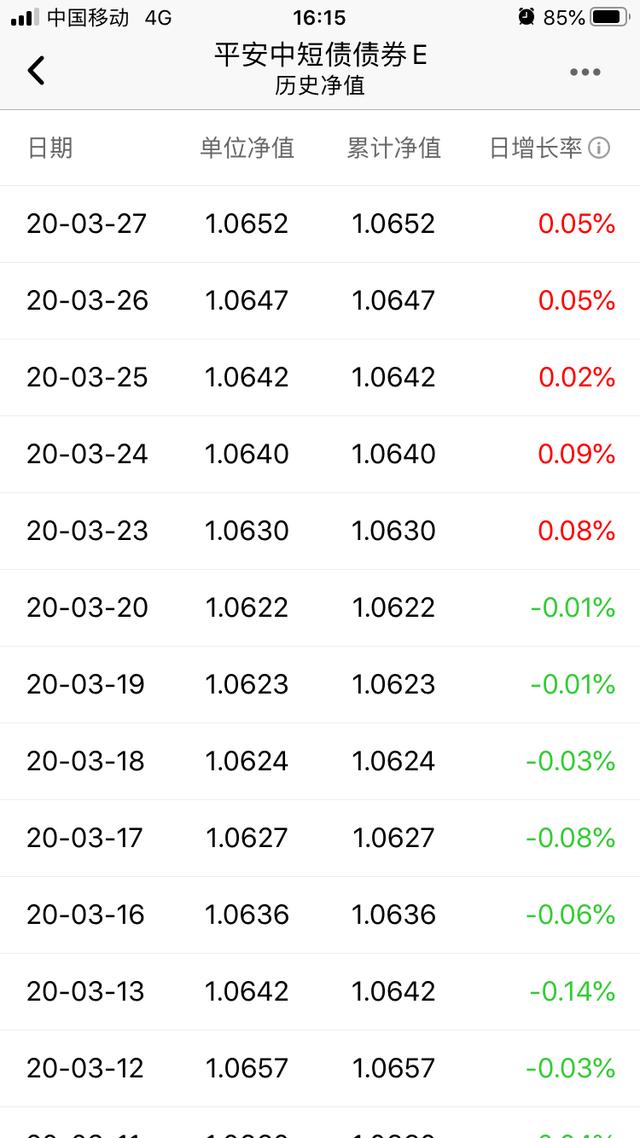Open the three-dot more options menu
The height and width of the screenshot is (1138, 640).
pyautogui.click(x=585, y=72)
